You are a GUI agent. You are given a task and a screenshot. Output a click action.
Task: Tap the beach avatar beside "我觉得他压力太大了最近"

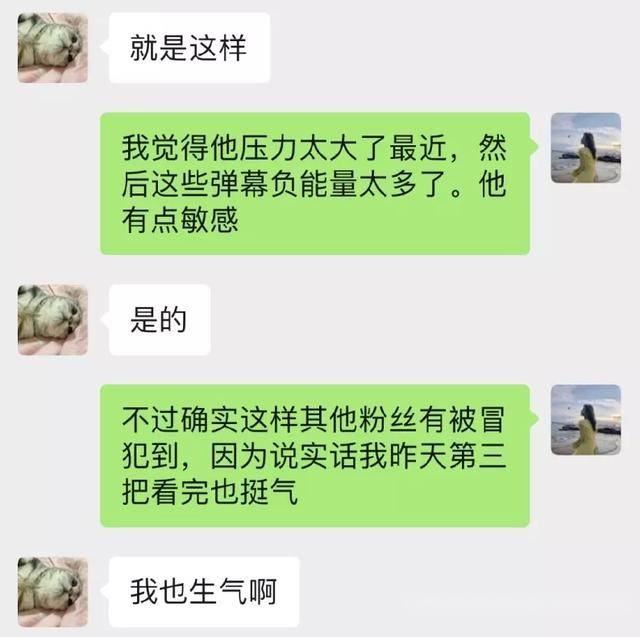pyautogui.click(x=586, y=148)
